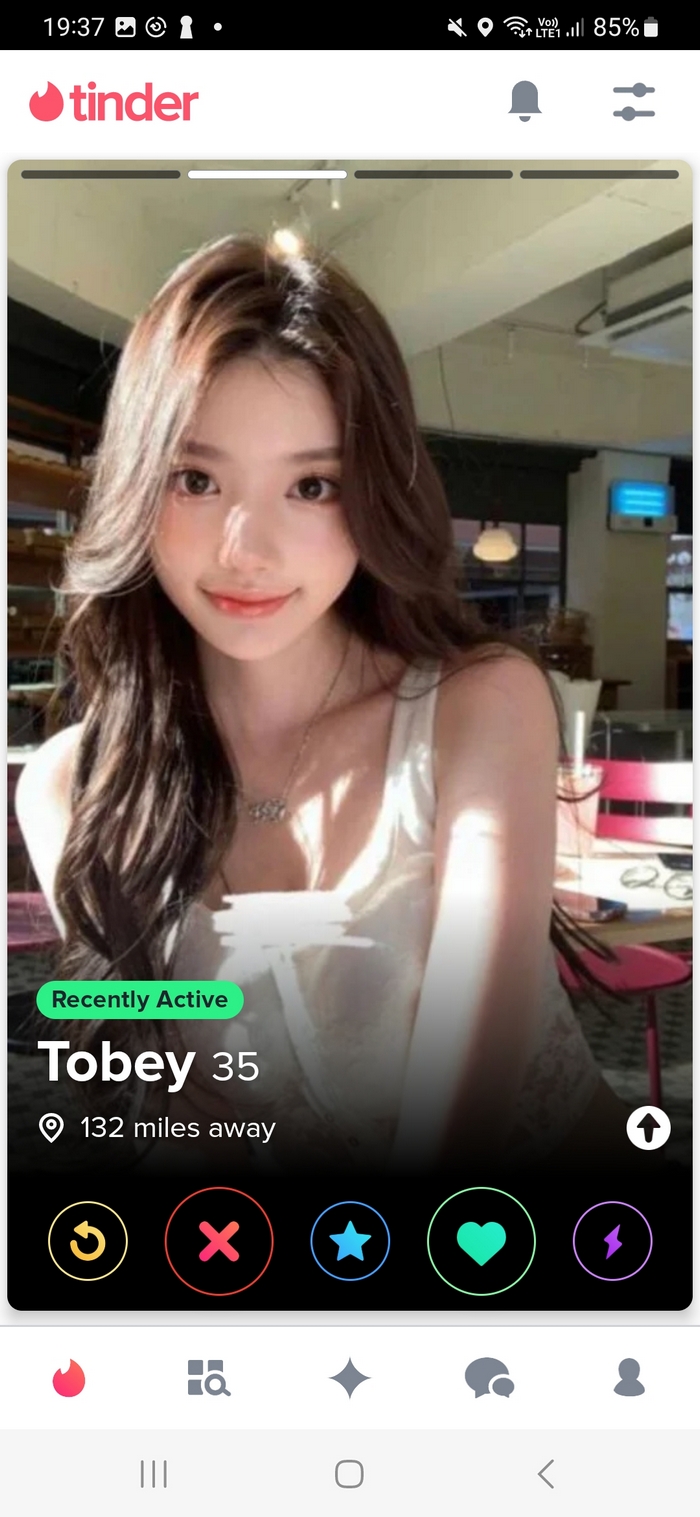Open the sparkle likes tab
Image resolution: width=700 pixels, height=1517 pixels.
[350, 1379]
